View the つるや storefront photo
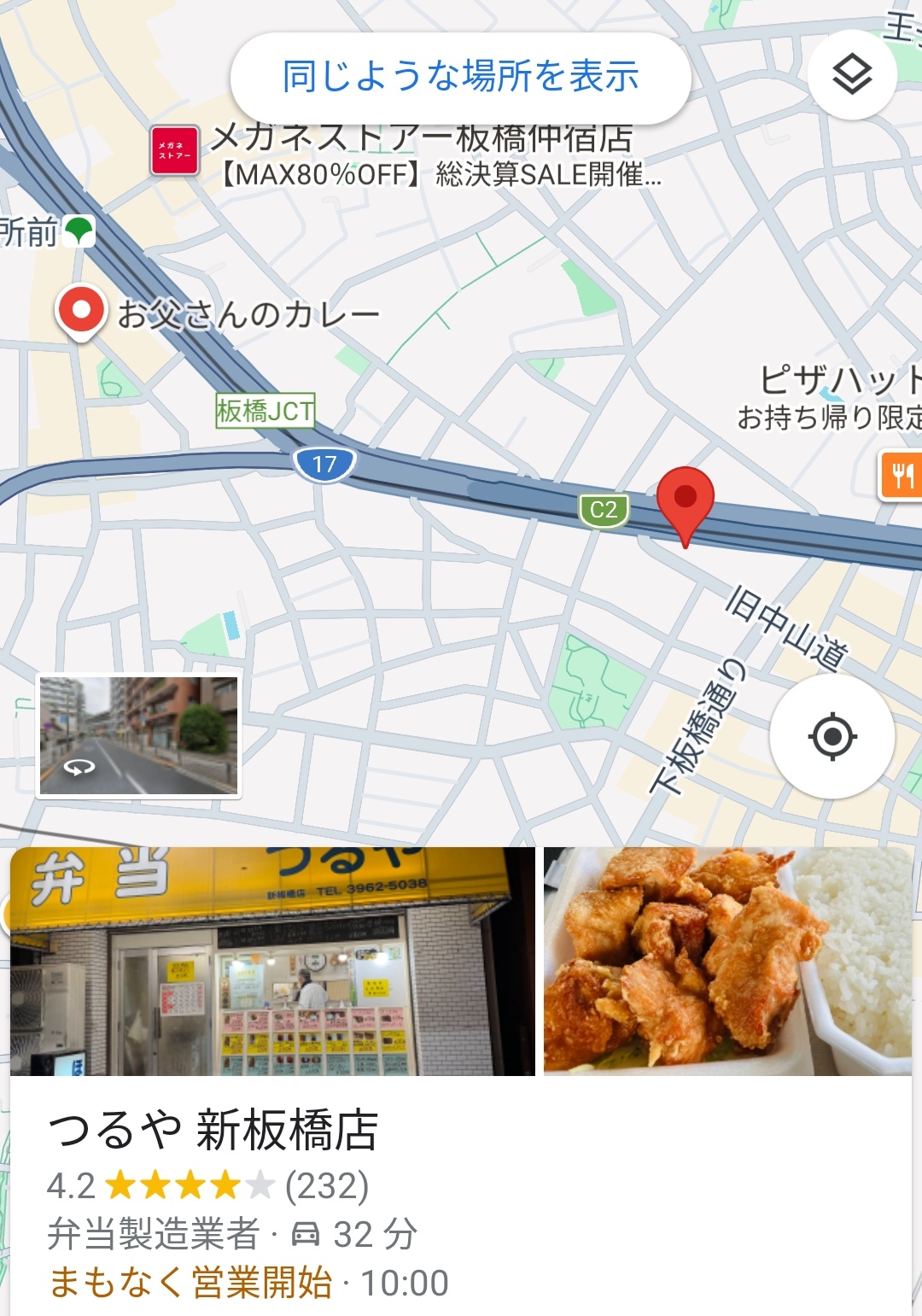This screenshot has height=1316, width=922. pyautogui.click(x=272, y=961)
